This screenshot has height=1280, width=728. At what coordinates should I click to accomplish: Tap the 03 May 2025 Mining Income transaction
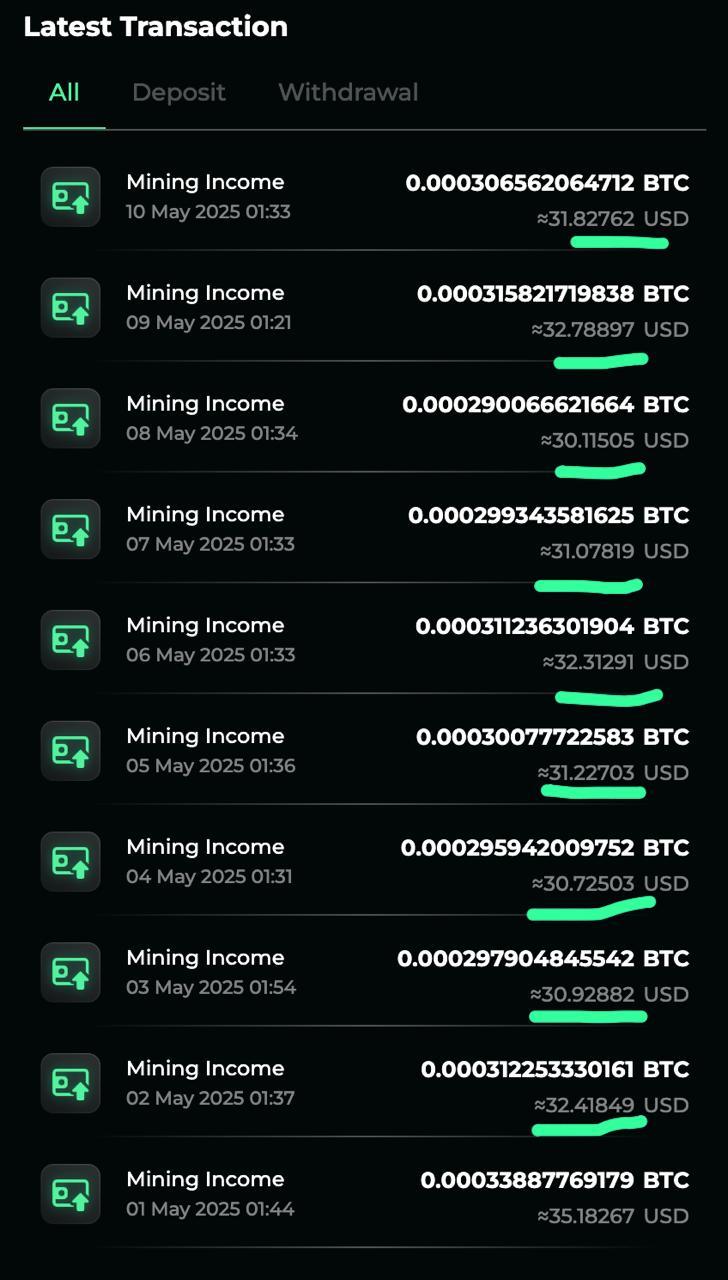point(364,974)
